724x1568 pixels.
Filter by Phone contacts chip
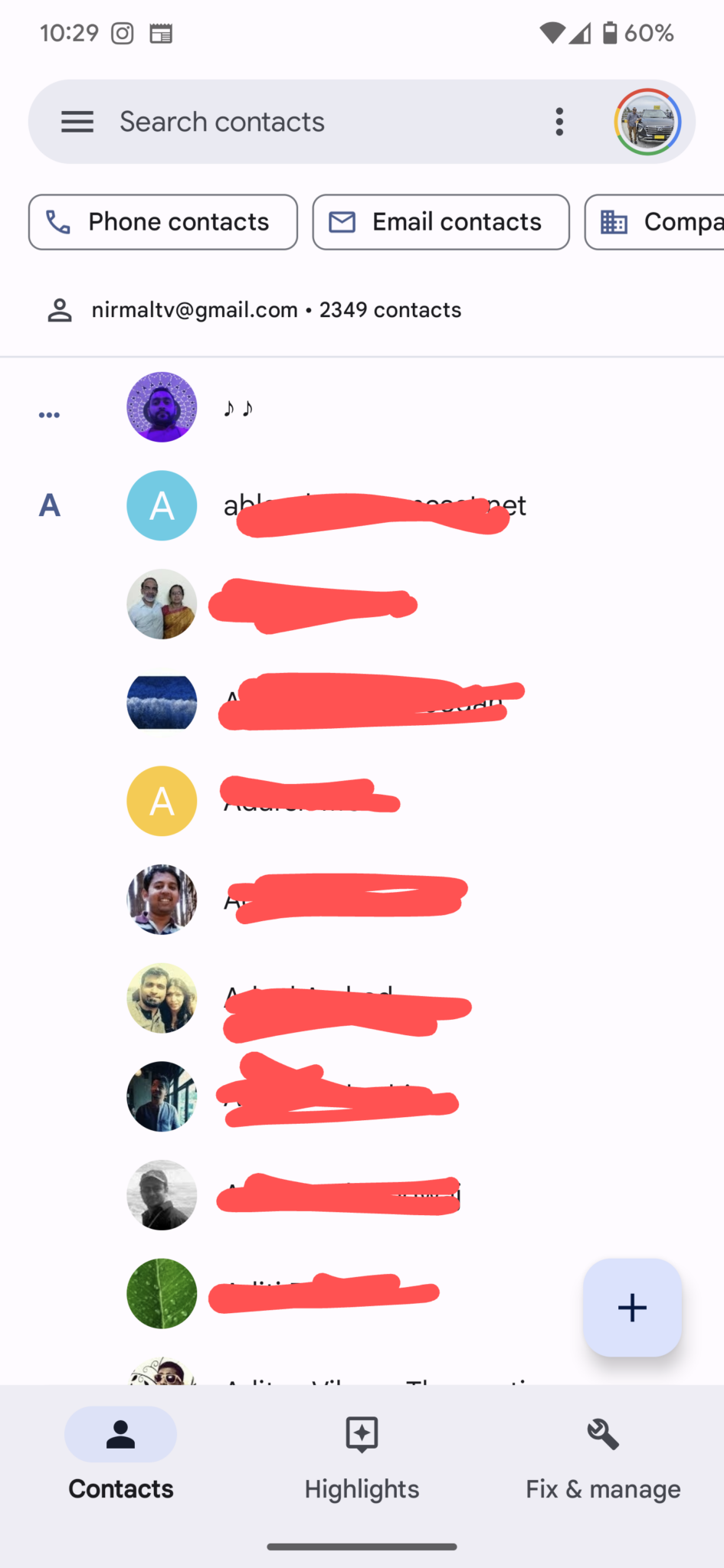pyautogui.click(x=163, y=222)
